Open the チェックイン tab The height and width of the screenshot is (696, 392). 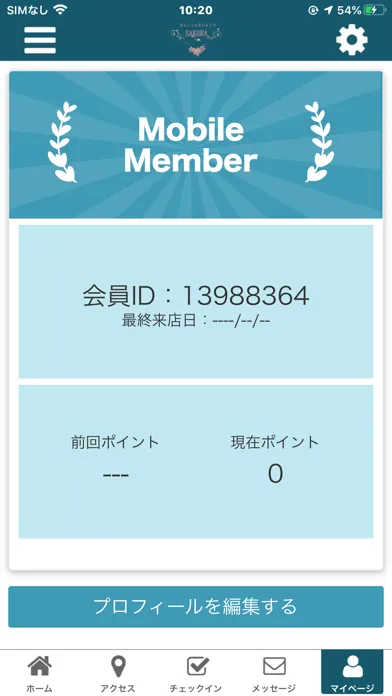196,672
